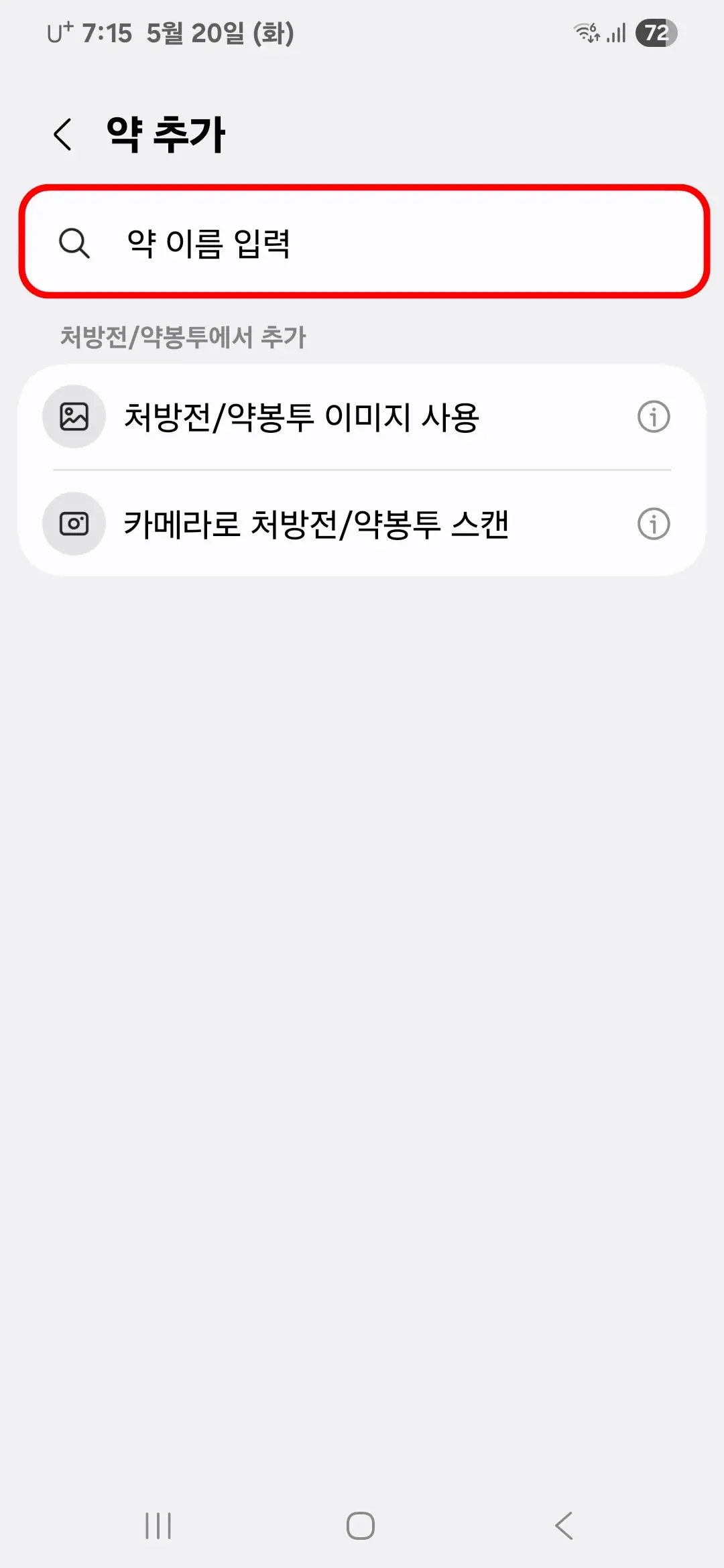Screen dimensions: 724x1568
Task: Select 처방전/약봉투 이미지 사용 option
Action: (x=305, y=417)
